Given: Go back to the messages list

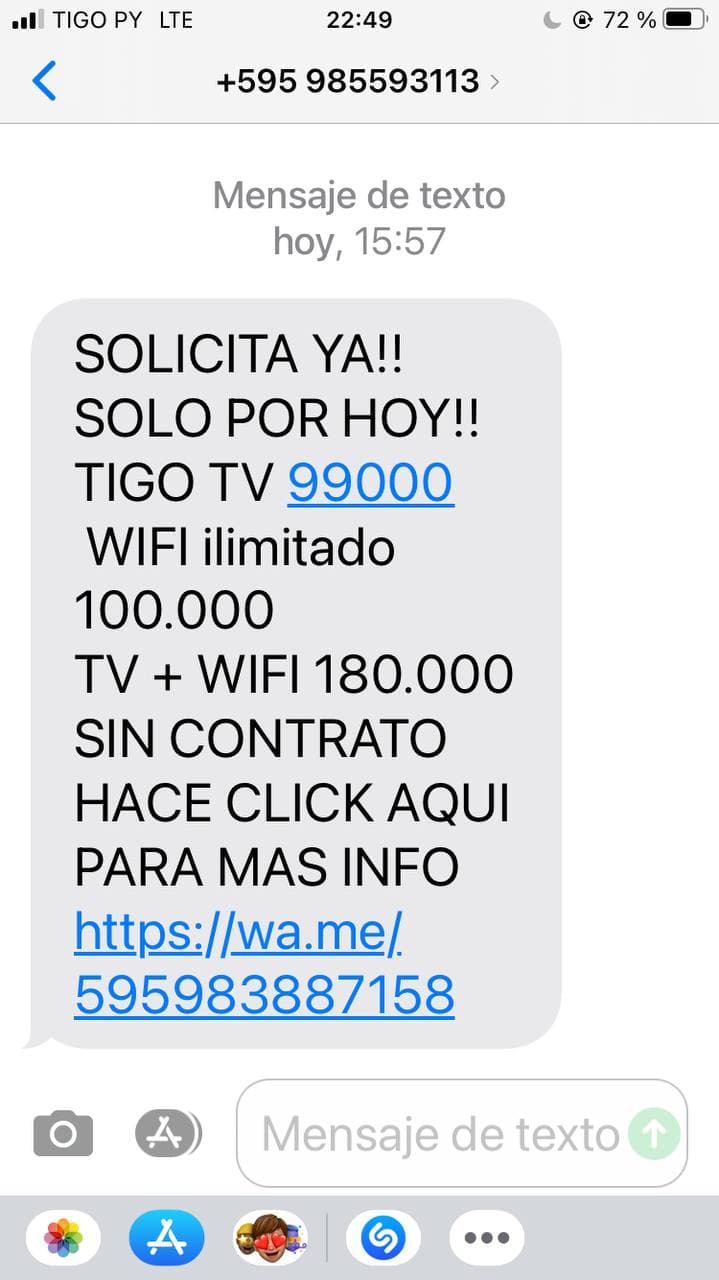Looking at the screenshot, I should (x=45, y=81).
